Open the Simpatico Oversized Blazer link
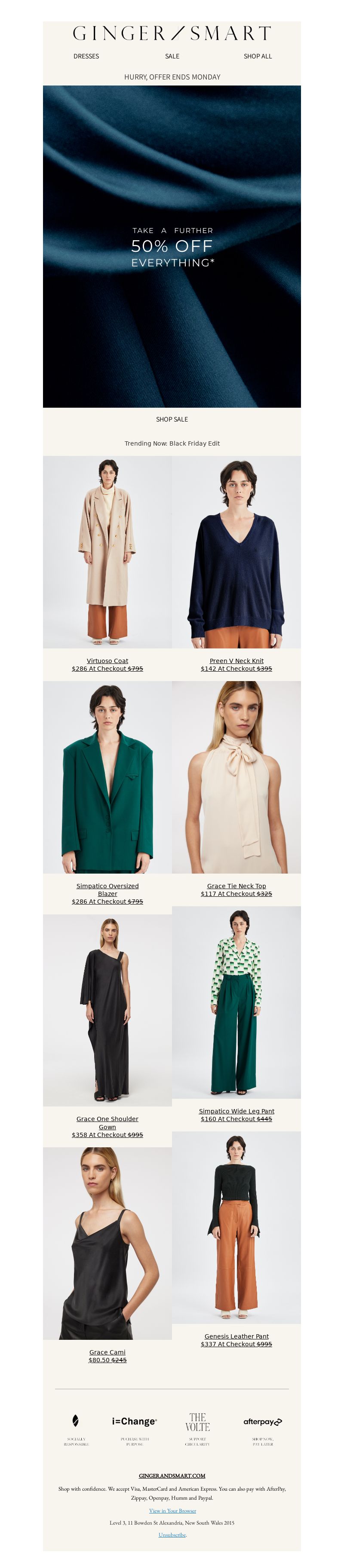344x1568 pixels. pos(107,889)
